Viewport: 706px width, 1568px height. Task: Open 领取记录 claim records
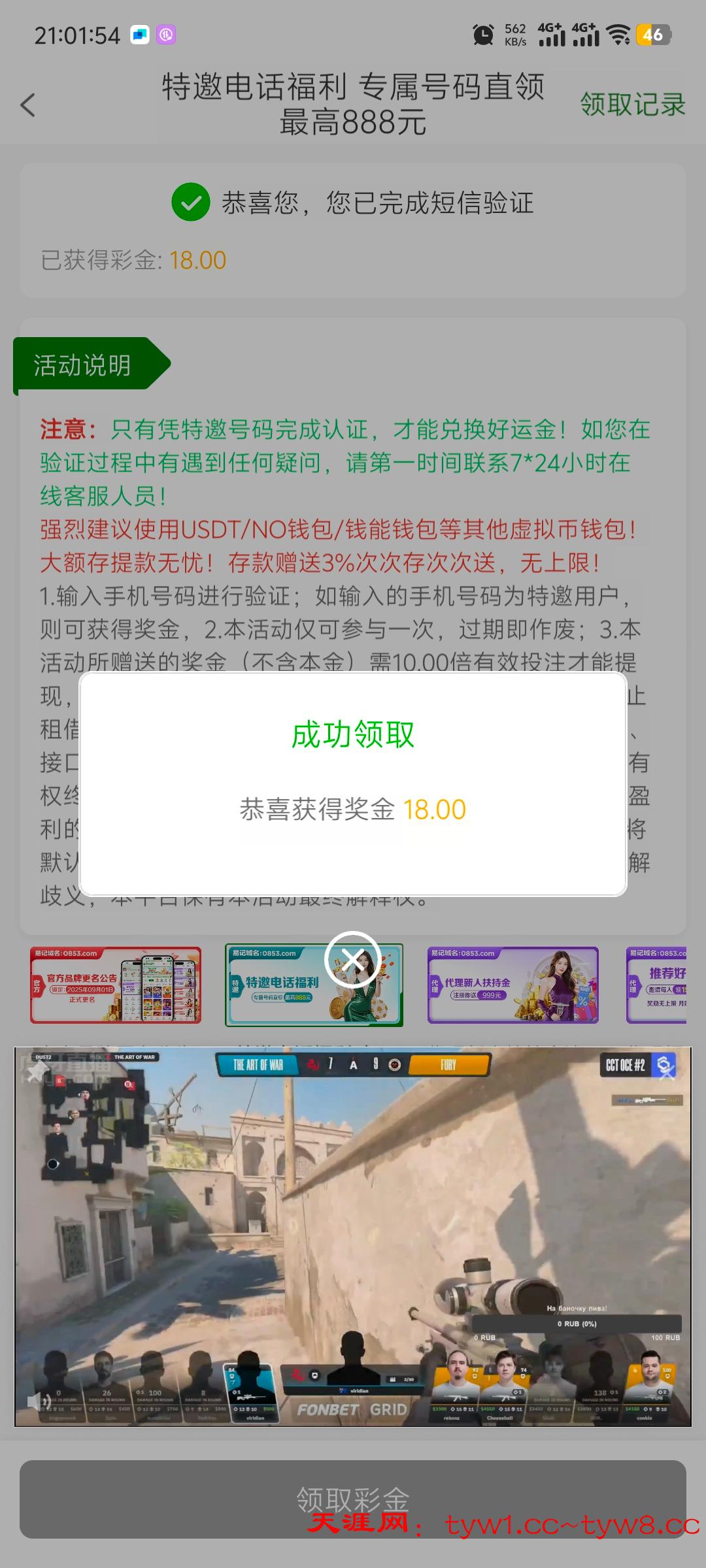[632, 105]
